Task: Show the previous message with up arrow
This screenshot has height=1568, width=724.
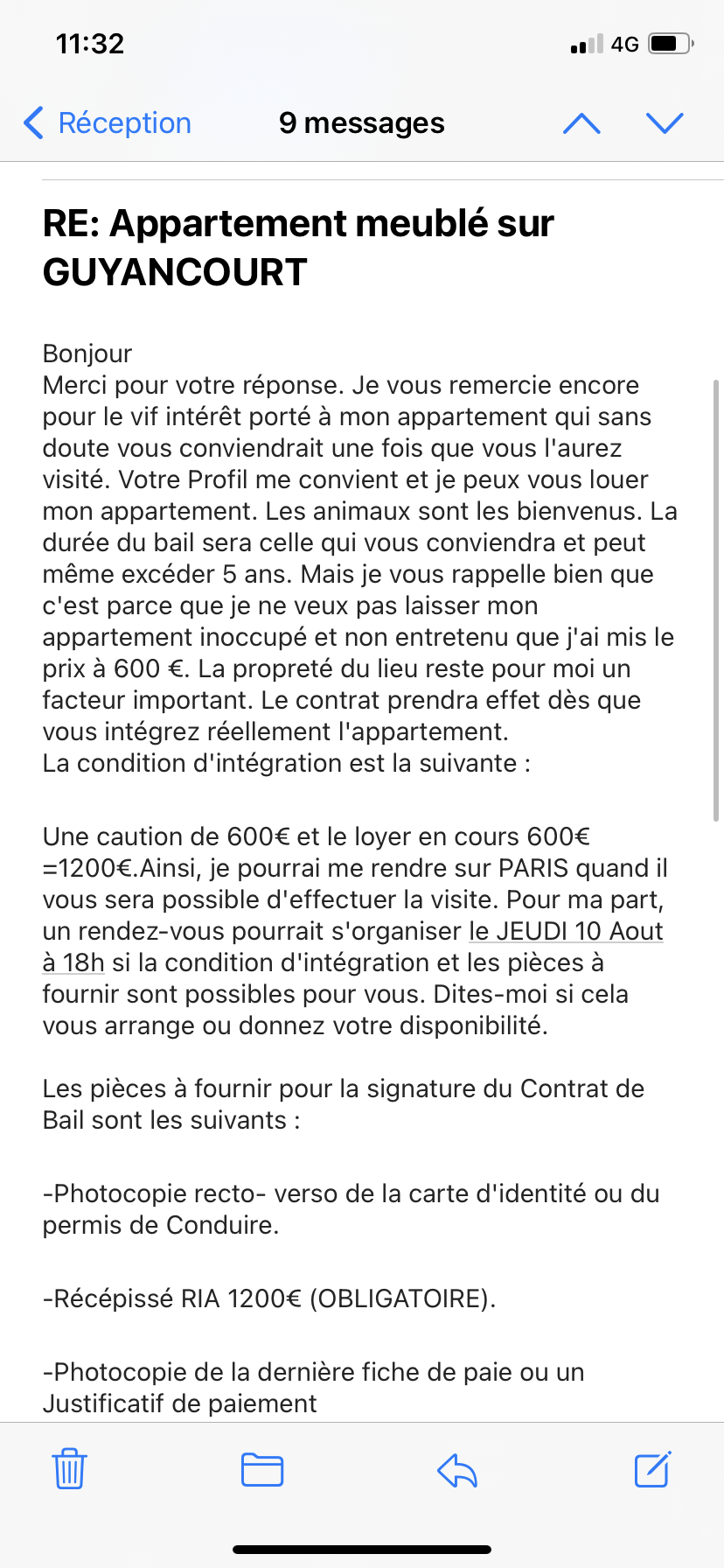Action: [581, 123]
